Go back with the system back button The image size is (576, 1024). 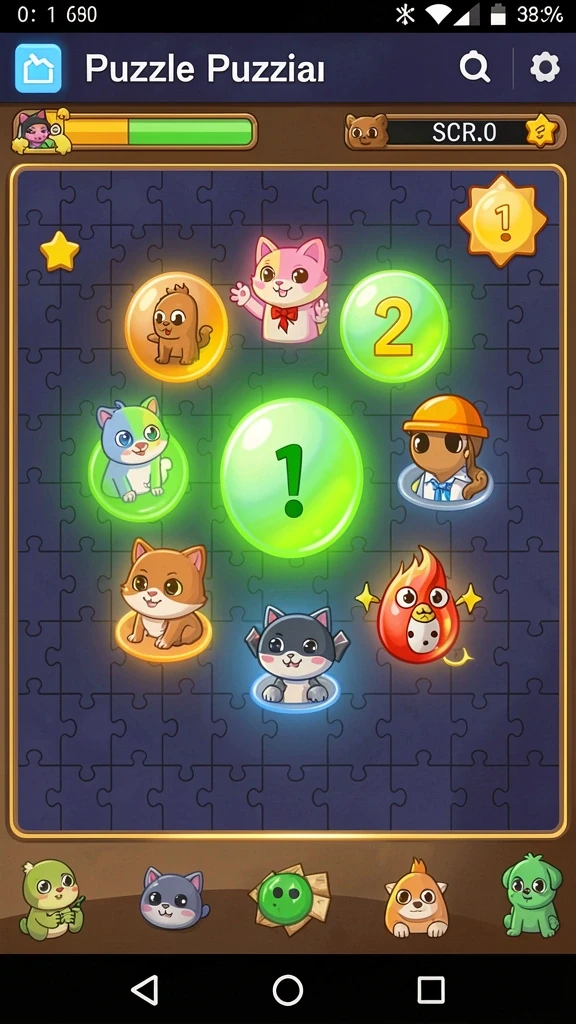coord(144,990)
